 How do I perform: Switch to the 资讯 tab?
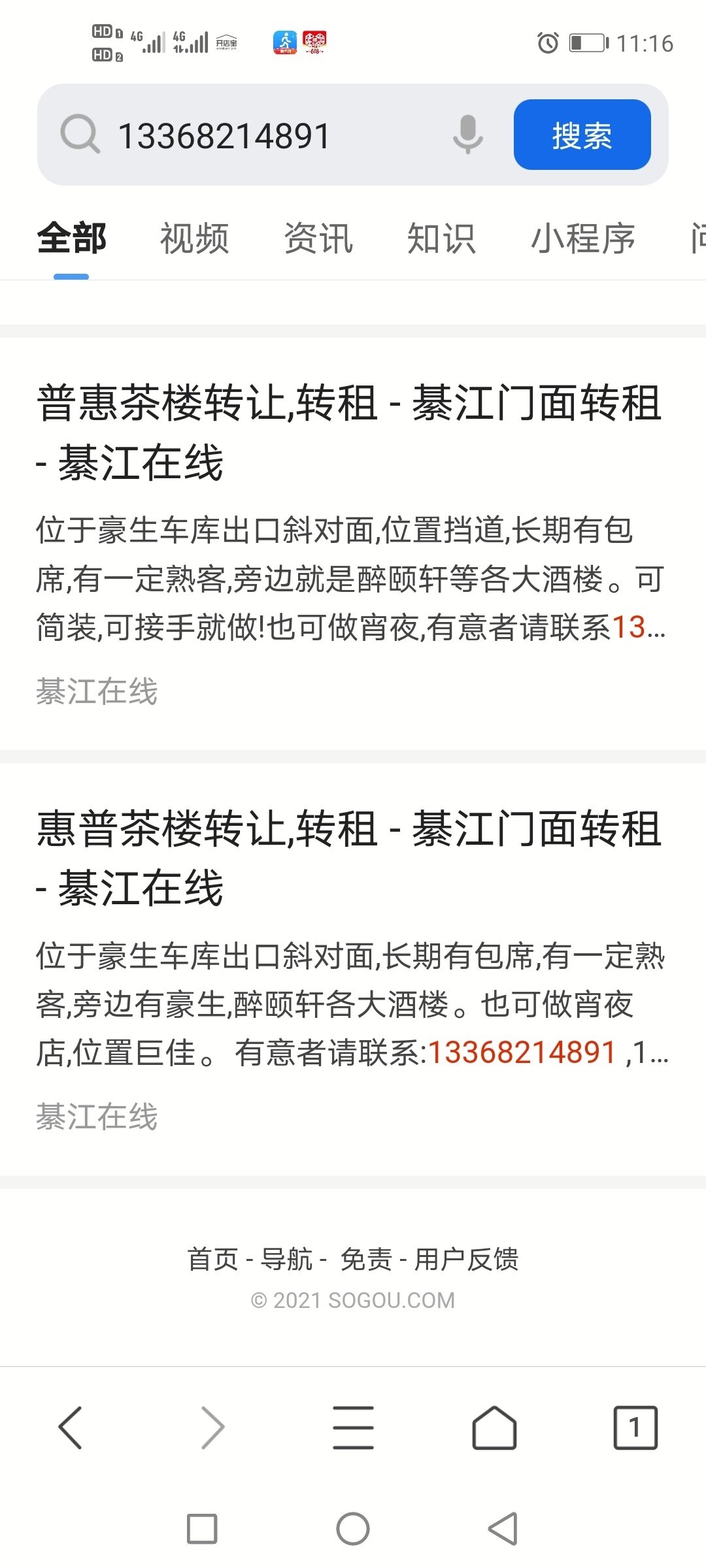click(318, 238)
